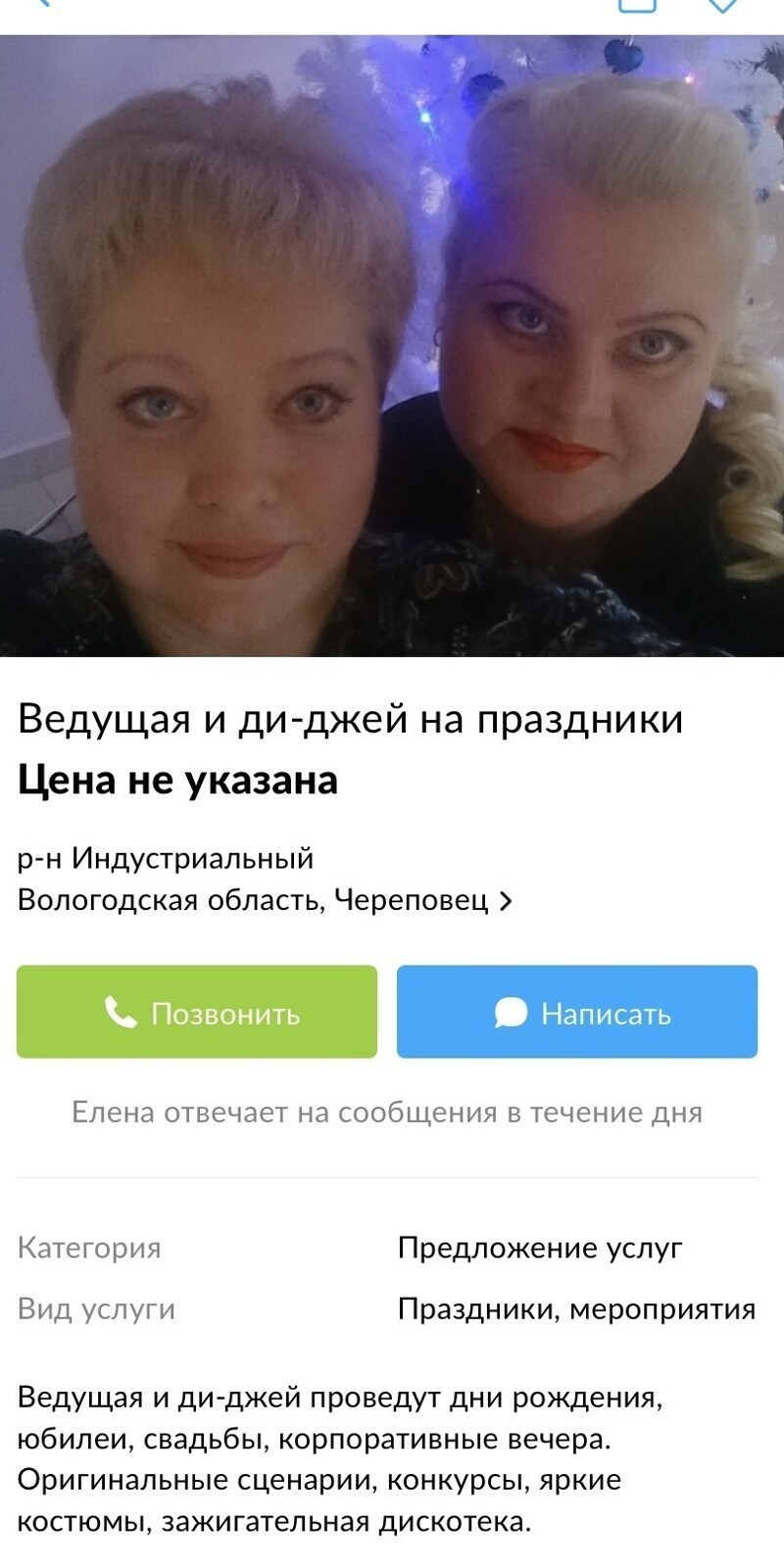This screenshot has height=1568, width=784.
Task: Open location Вологодская область, Череповец
Action: (265, 899)
